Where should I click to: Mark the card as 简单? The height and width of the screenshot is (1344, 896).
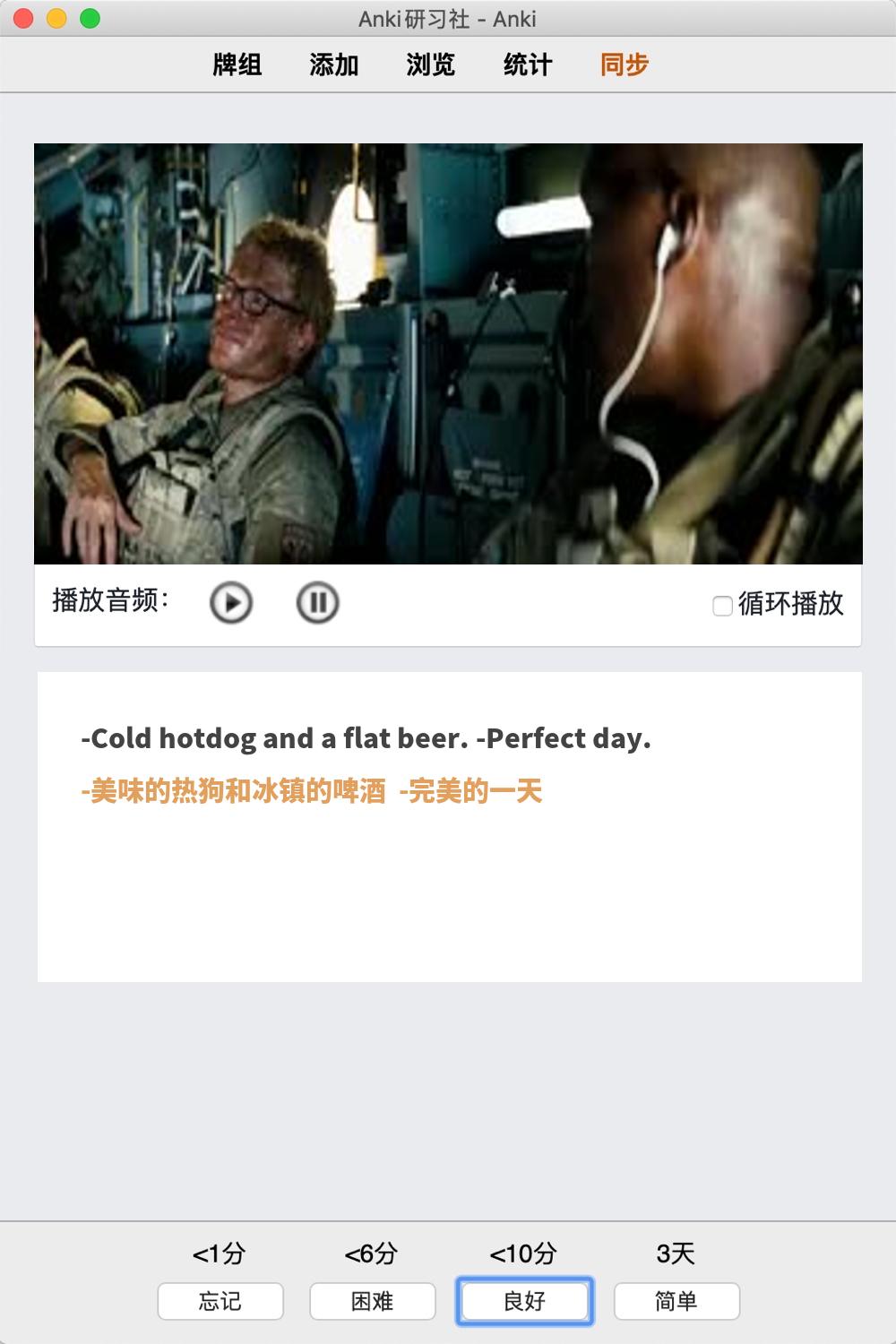676,1301
